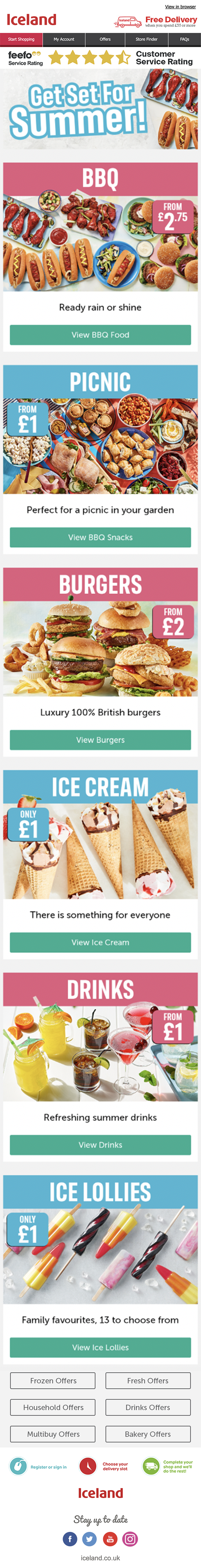Open the View in browser link
201x1568 pixels.
tap(180, 7)
